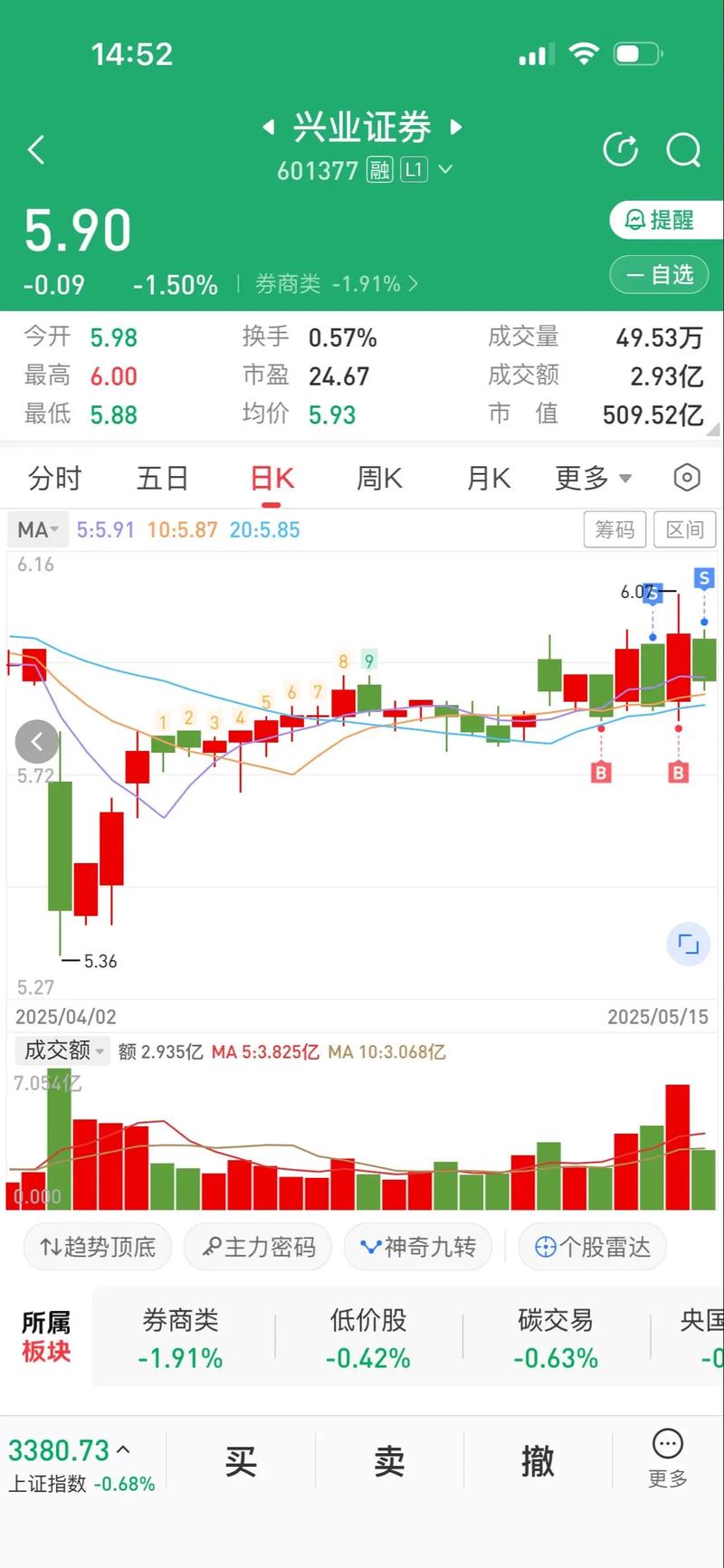Screen dimensions: 724x1568
Task: Switch to the 分时 chart tab
Action: (x=55, y=478)
